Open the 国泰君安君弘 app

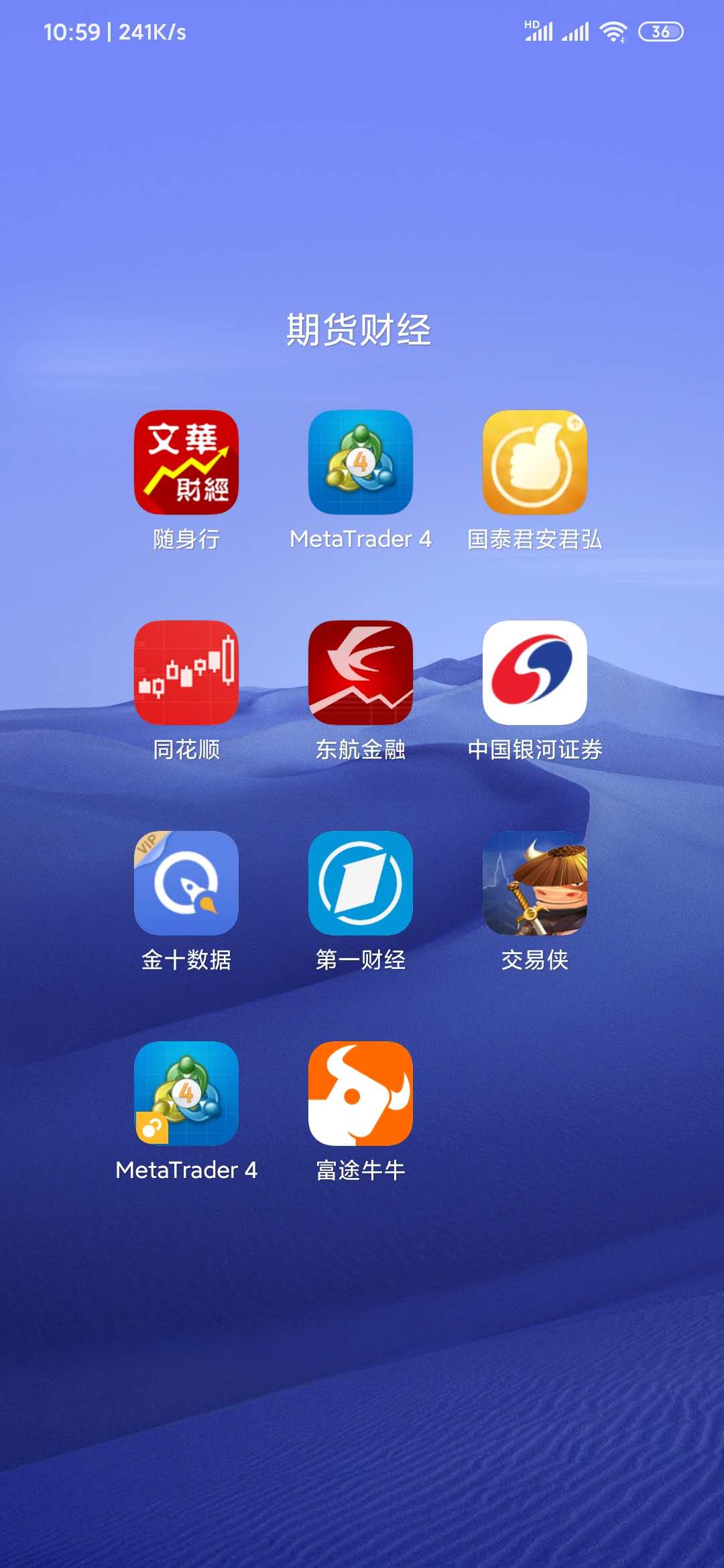tap(535, 462)
